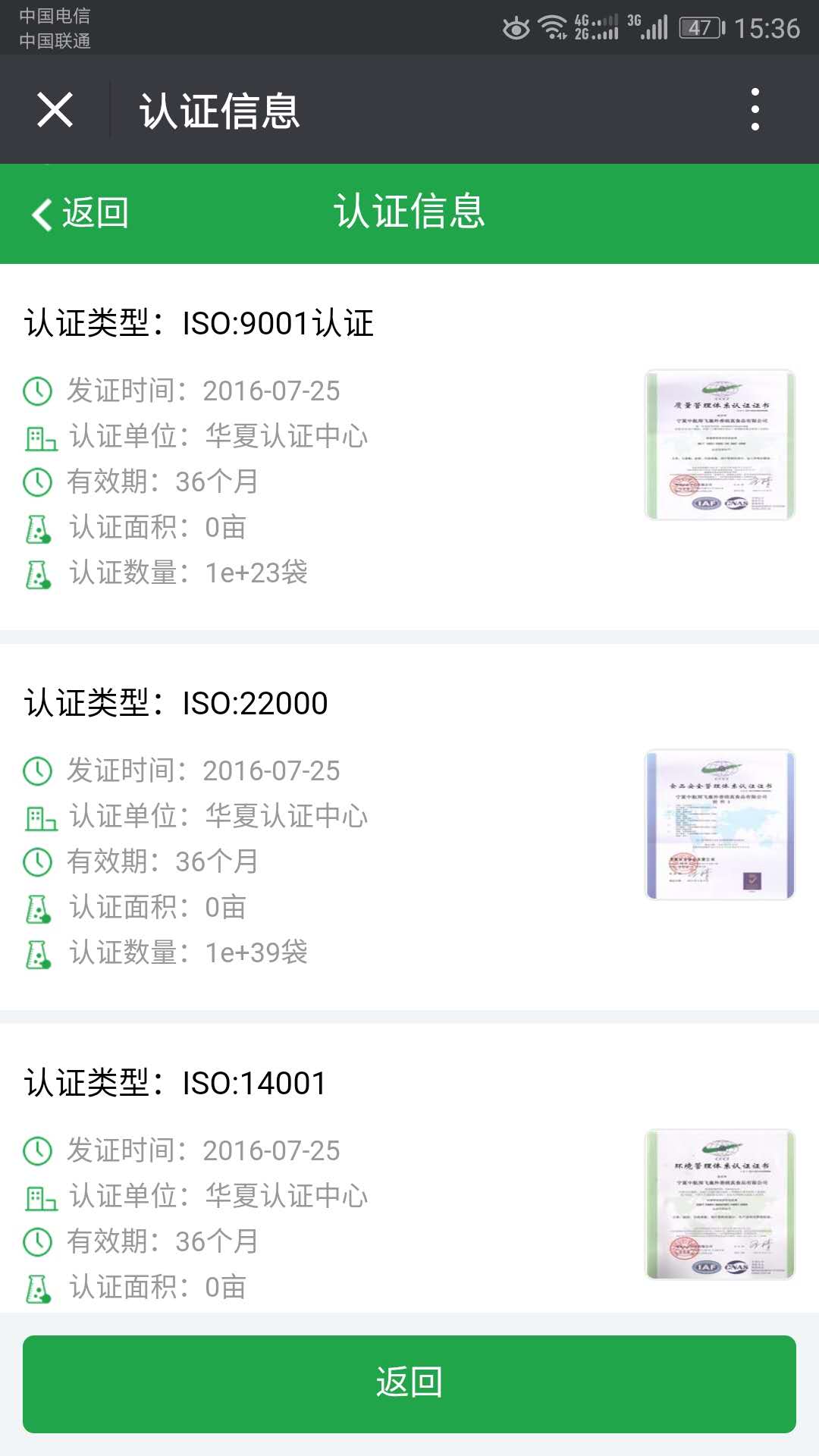This screenshot has height=1456, width=819.
Task: View the ISO:9001认证 certificate image
Action: pos(720,445)
